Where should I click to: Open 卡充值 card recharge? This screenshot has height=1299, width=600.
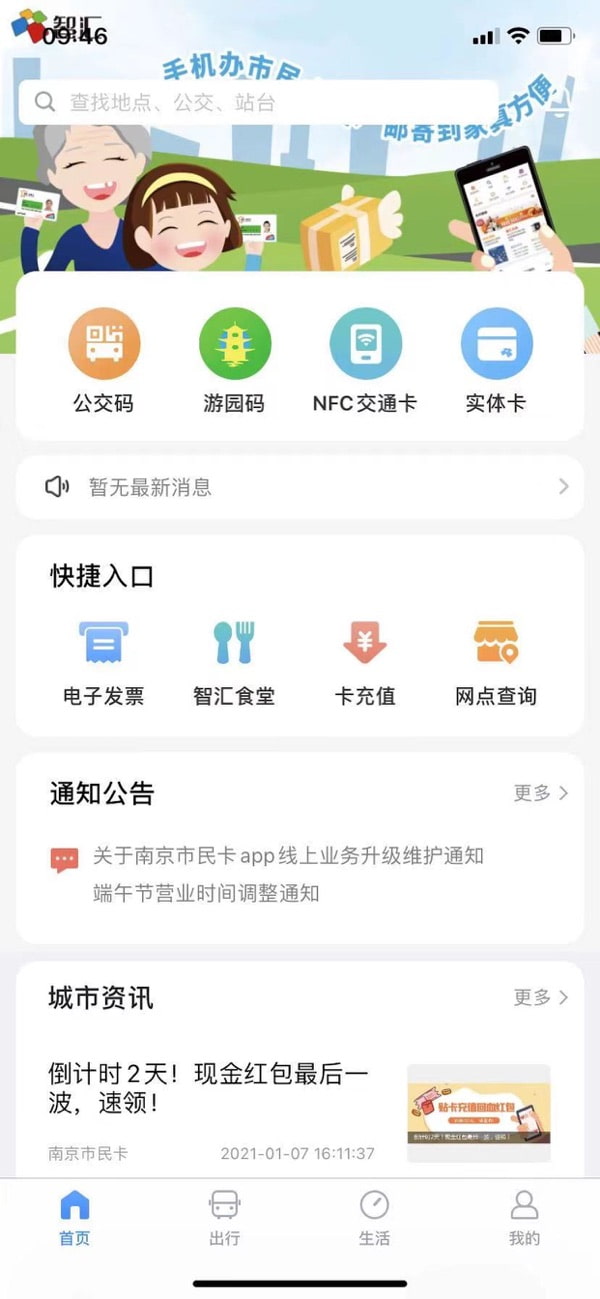(365, 663)
